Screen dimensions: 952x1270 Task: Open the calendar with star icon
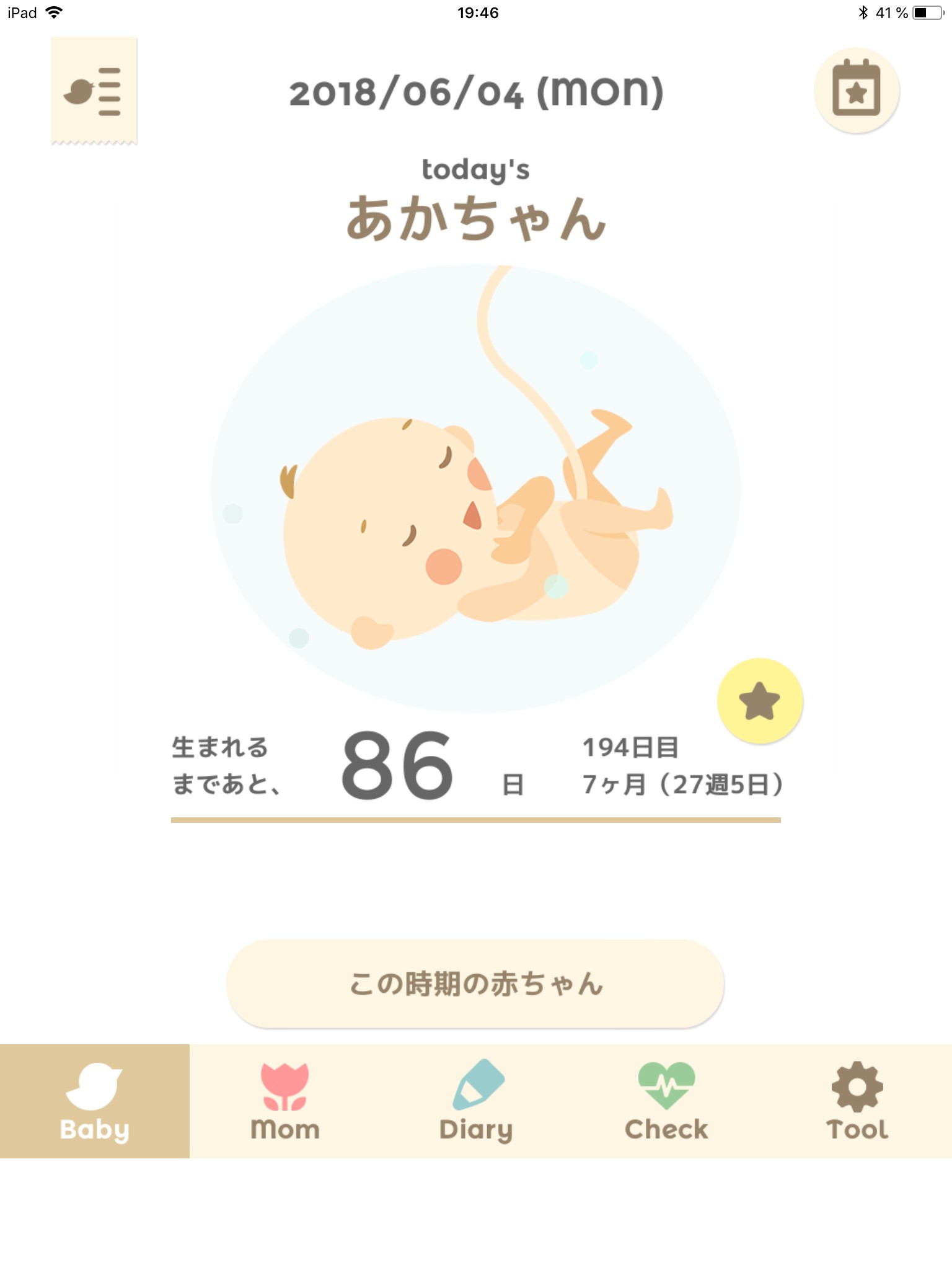click(x=856, y=91)
